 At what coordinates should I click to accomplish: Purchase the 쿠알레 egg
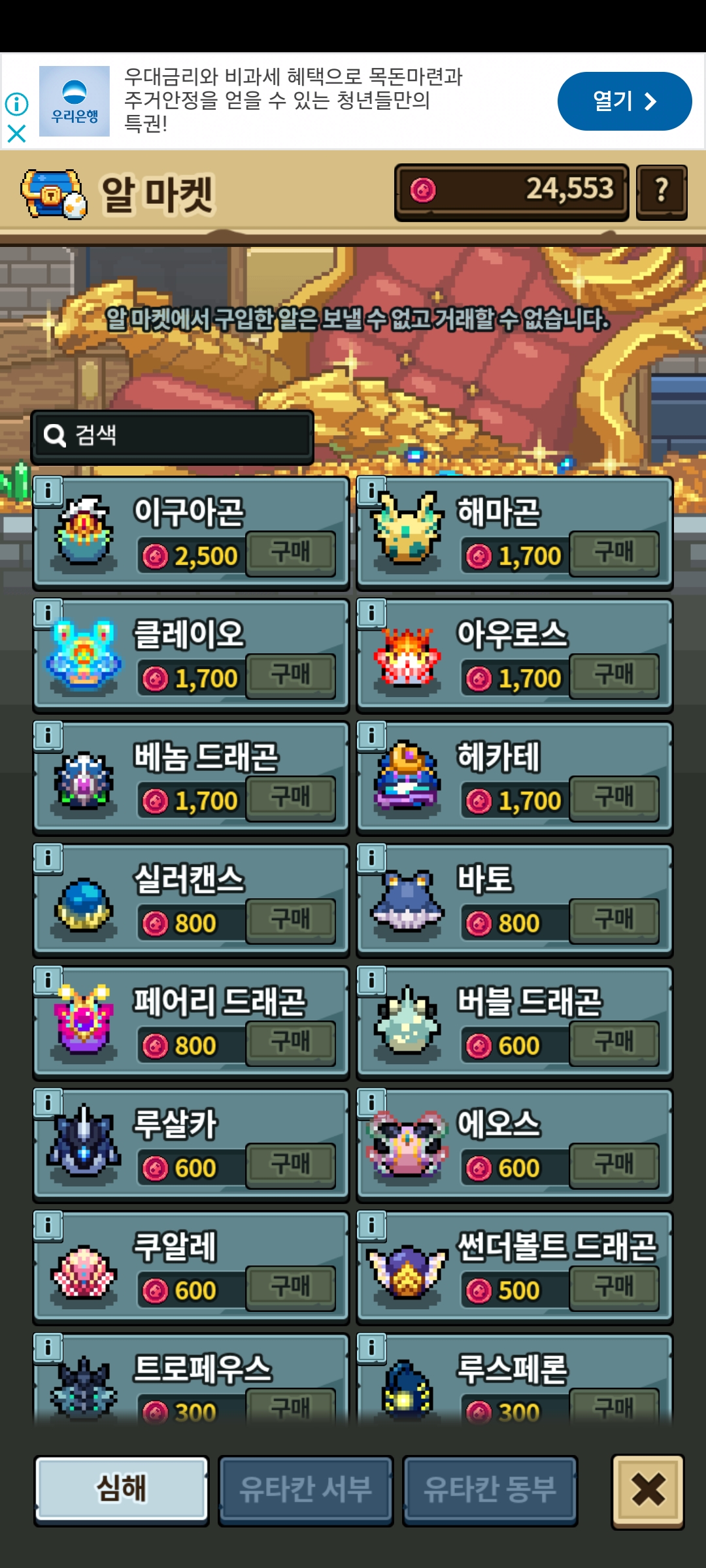pyautogui.click(x=290, y=1288)
